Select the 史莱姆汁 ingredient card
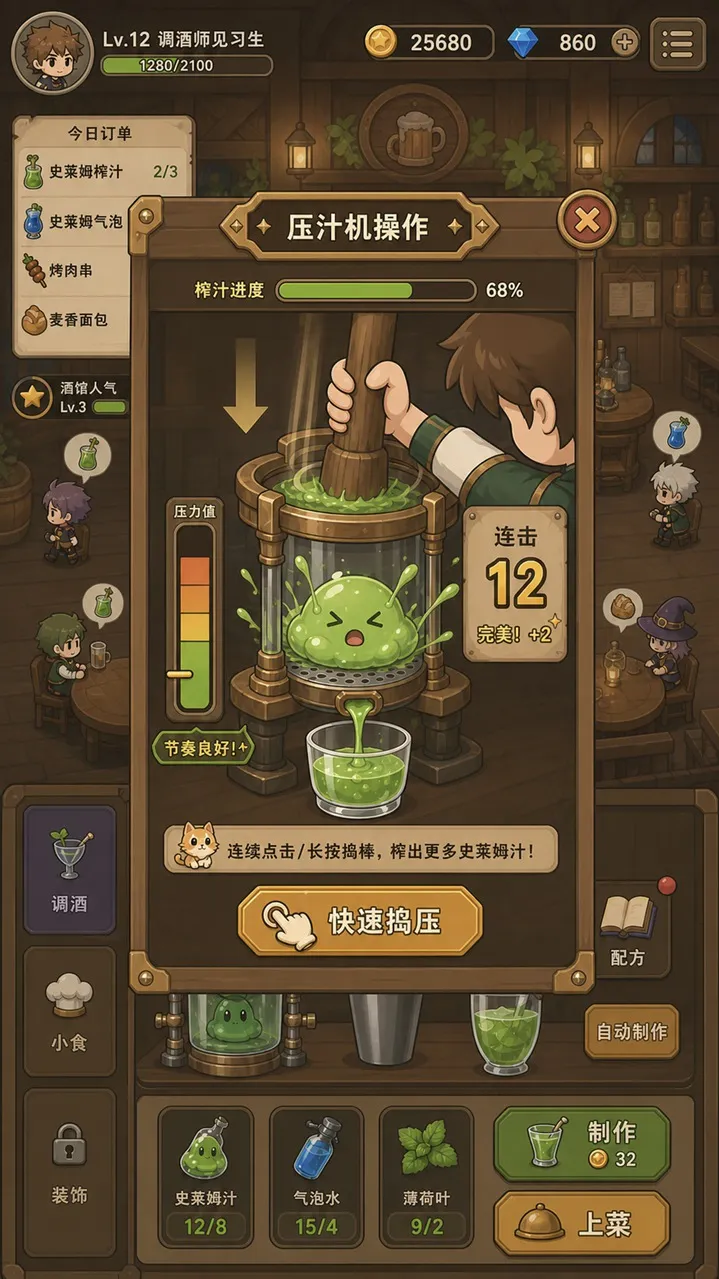This screenshot has height=1279, width=719. pos(206,1175)
